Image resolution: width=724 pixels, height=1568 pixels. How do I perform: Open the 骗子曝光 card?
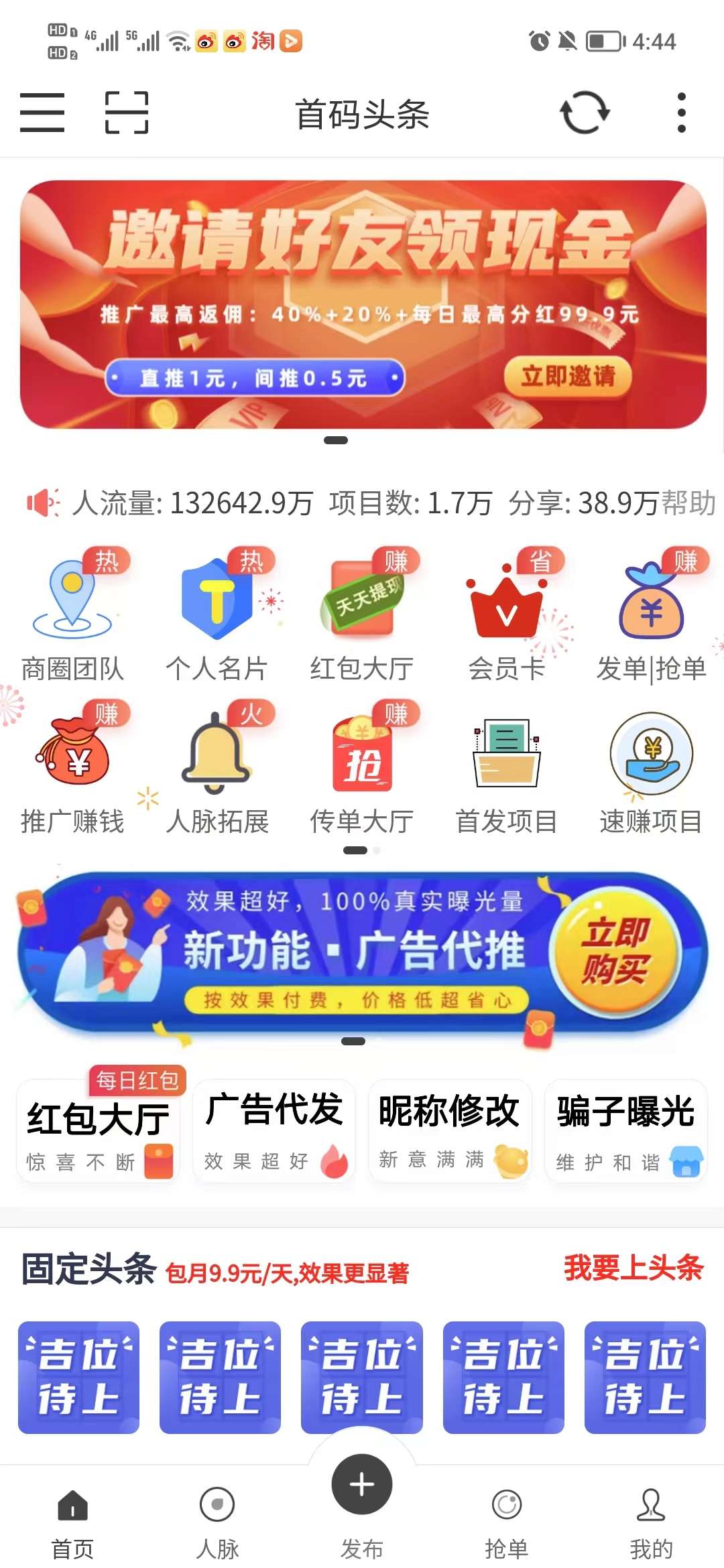point(625,1130)
